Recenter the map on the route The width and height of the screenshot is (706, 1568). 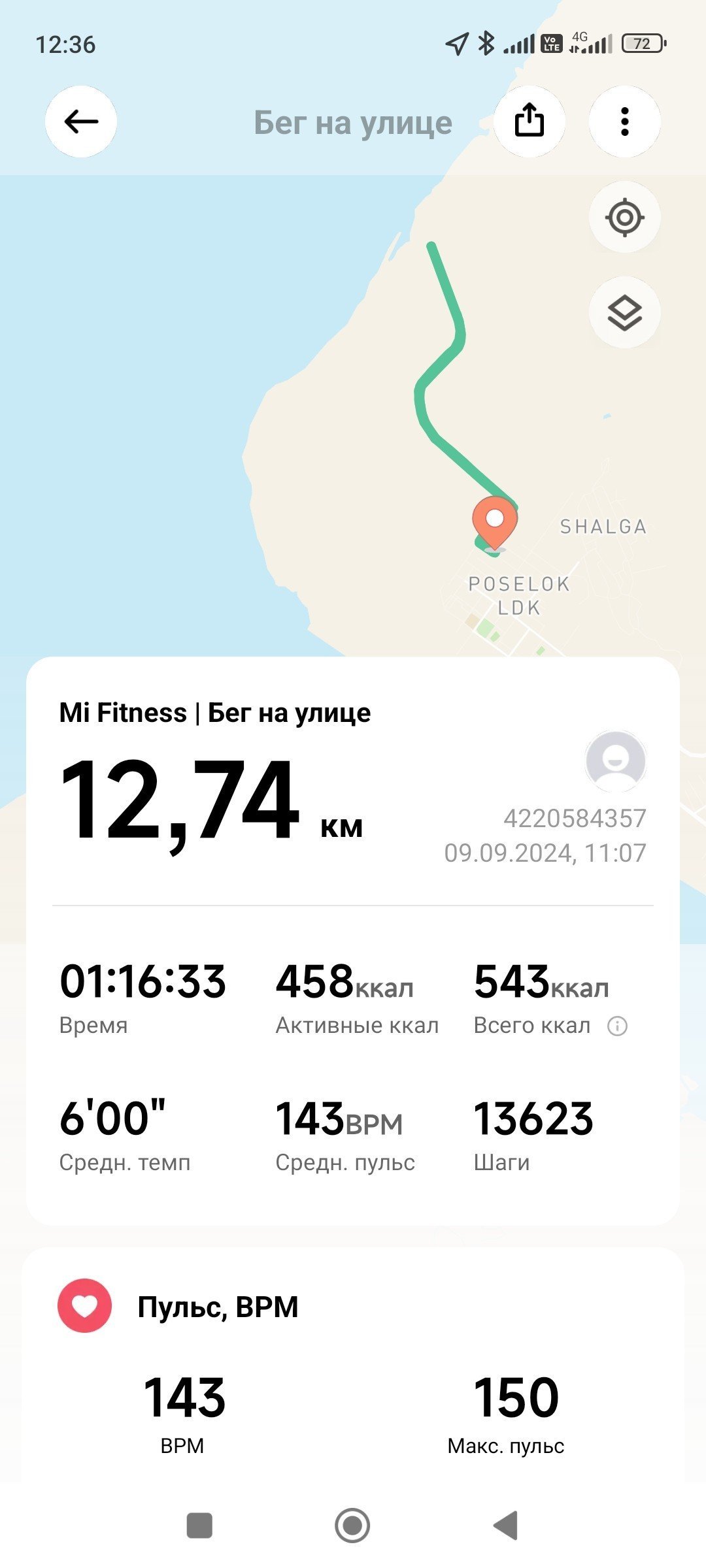(x=625, y=217)
